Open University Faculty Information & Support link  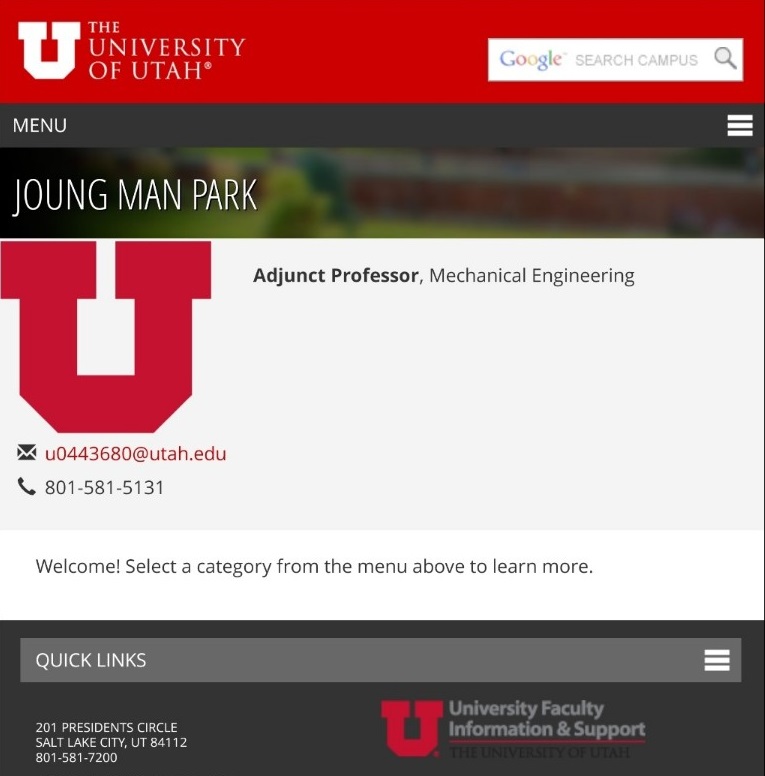(x=513, y=728)
